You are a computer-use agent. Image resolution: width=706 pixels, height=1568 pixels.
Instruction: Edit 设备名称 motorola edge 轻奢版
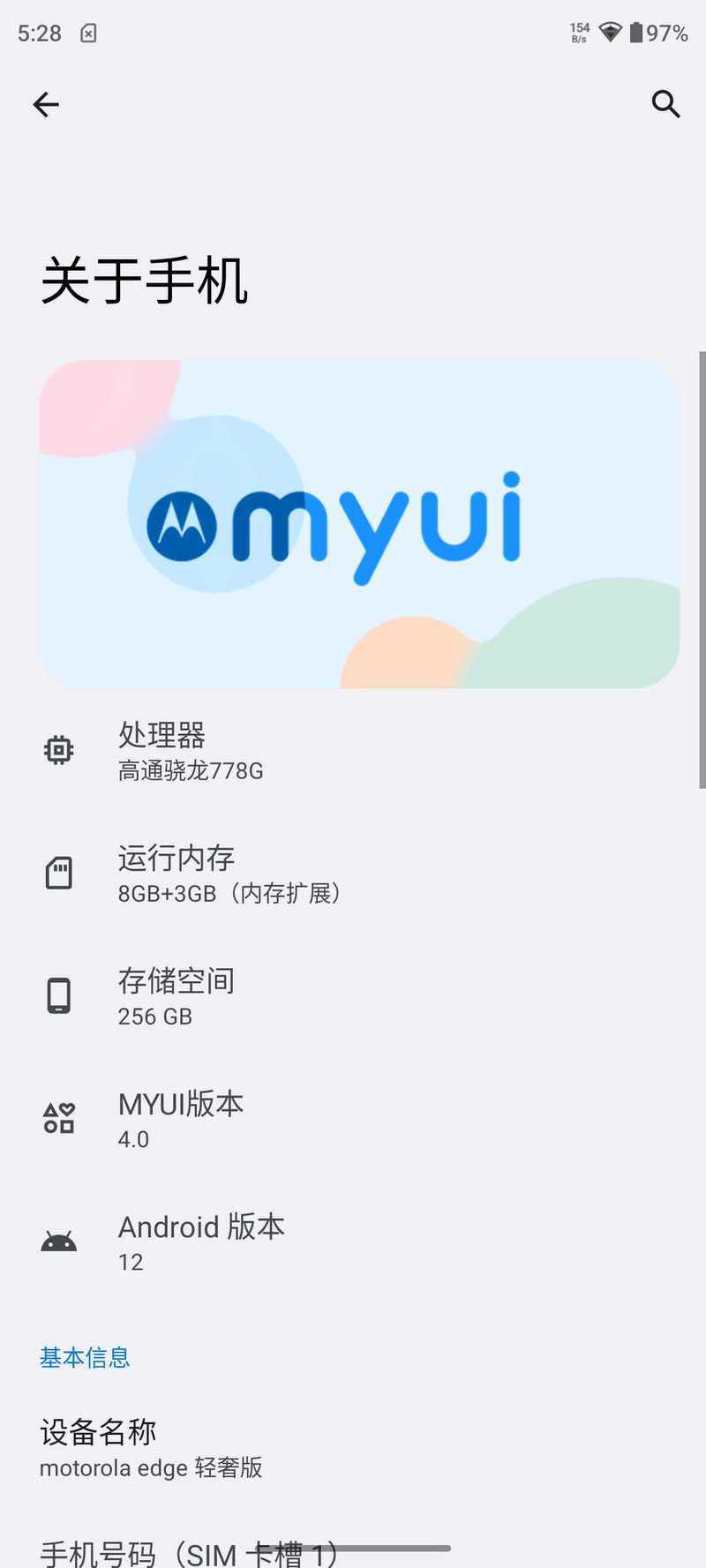pos(353,1448)
